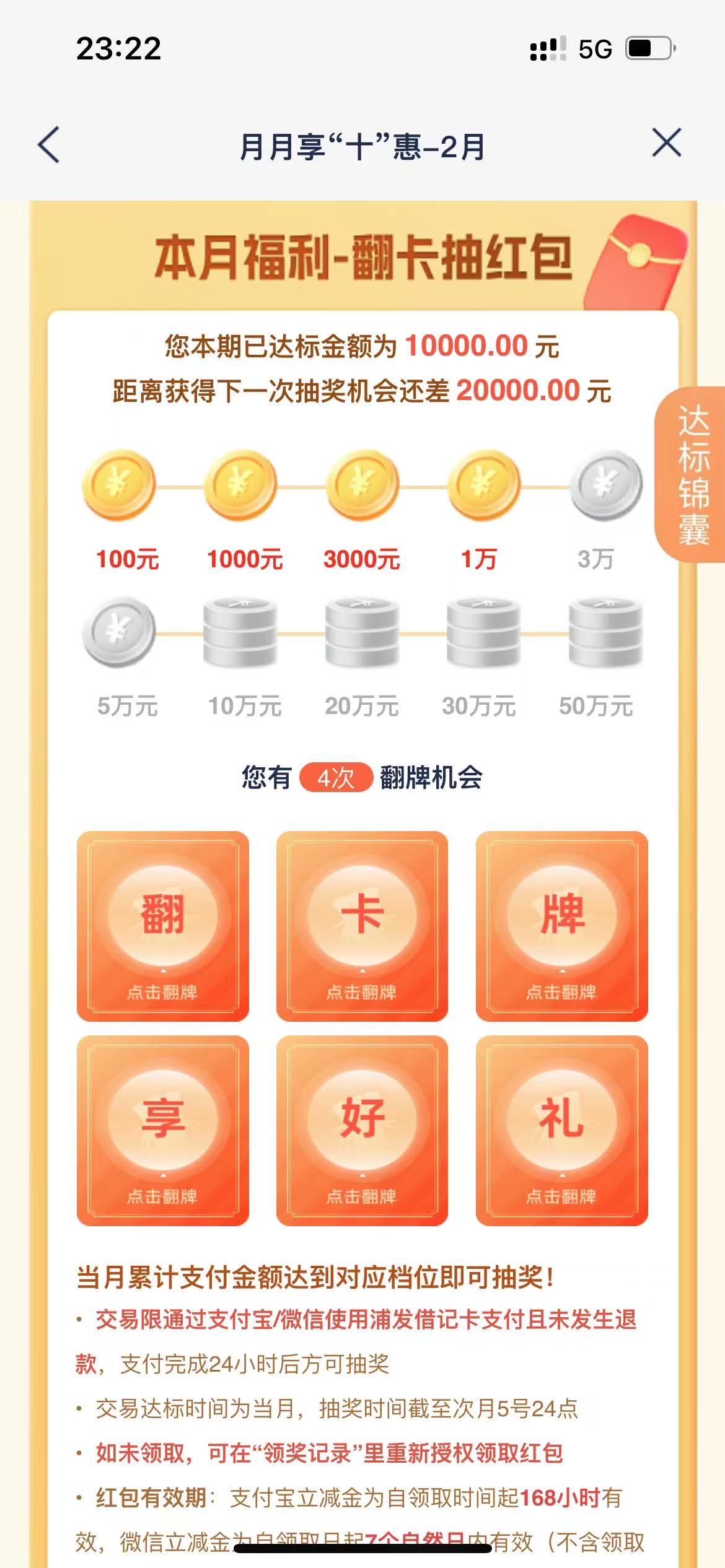Flip the card labeled 礼
725x1568 pixels.
coord(561,1130)
